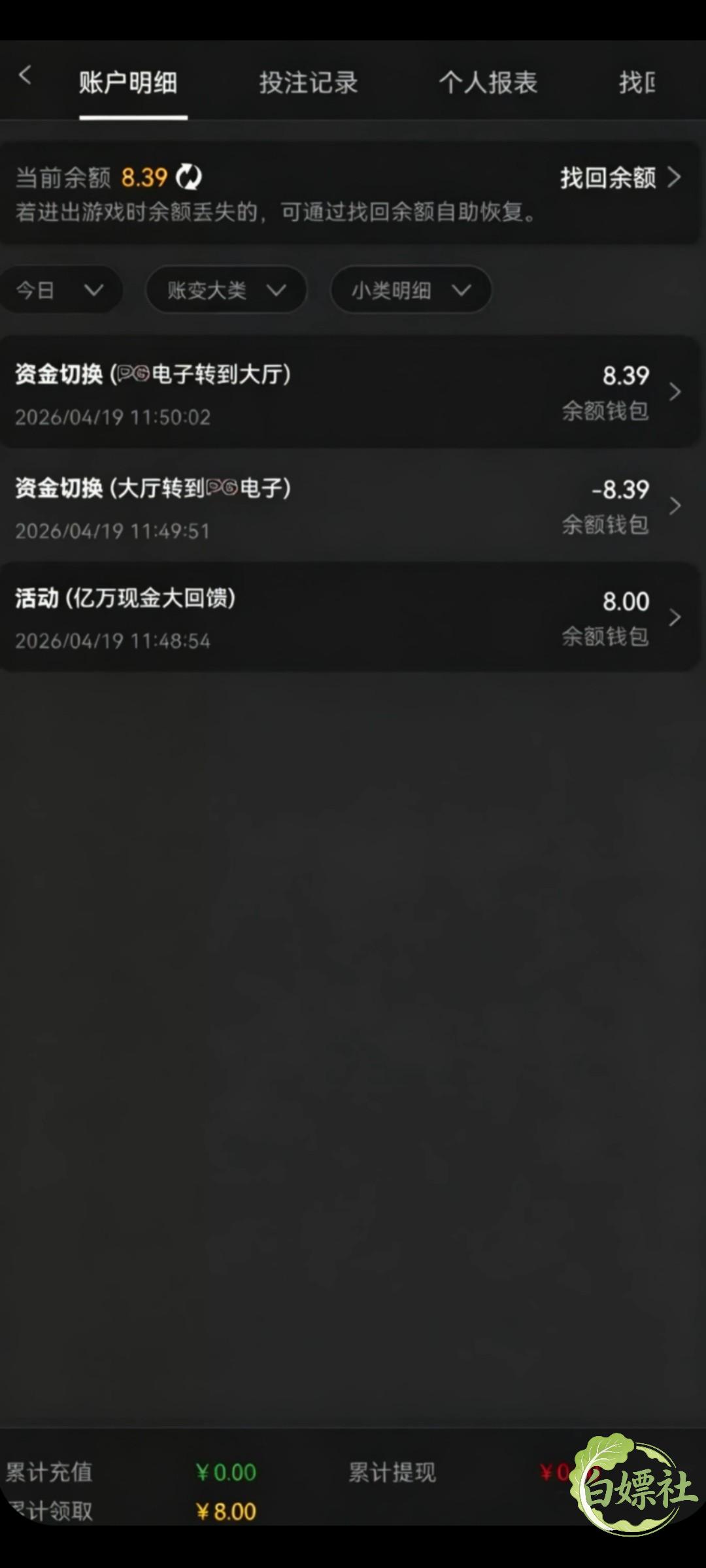Open the 亿万现金大回馈 activity record
This screenshot has width=706, height=1568.
[x=350, y=617]
